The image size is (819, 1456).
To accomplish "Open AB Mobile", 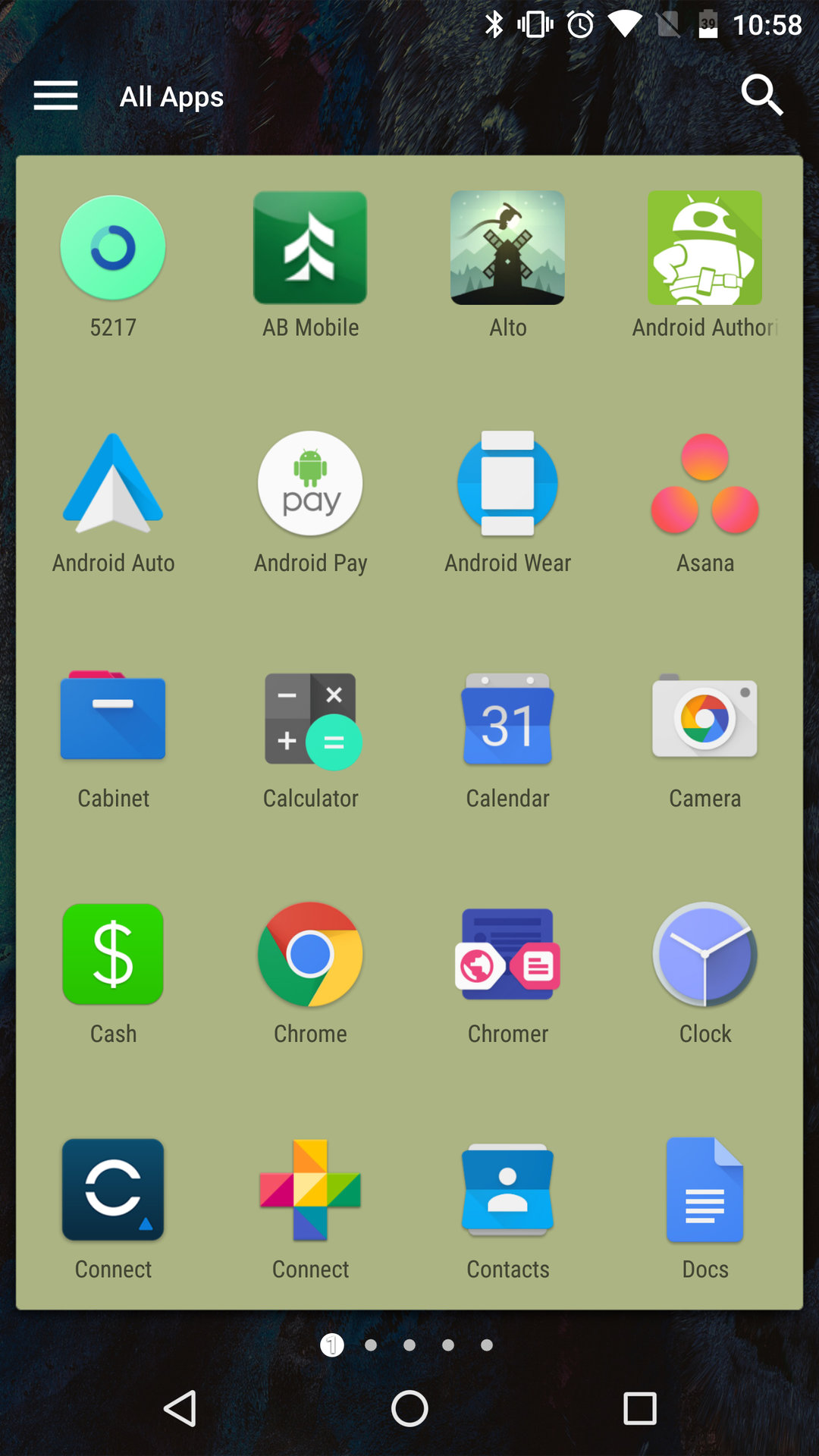I will (310, 248).
